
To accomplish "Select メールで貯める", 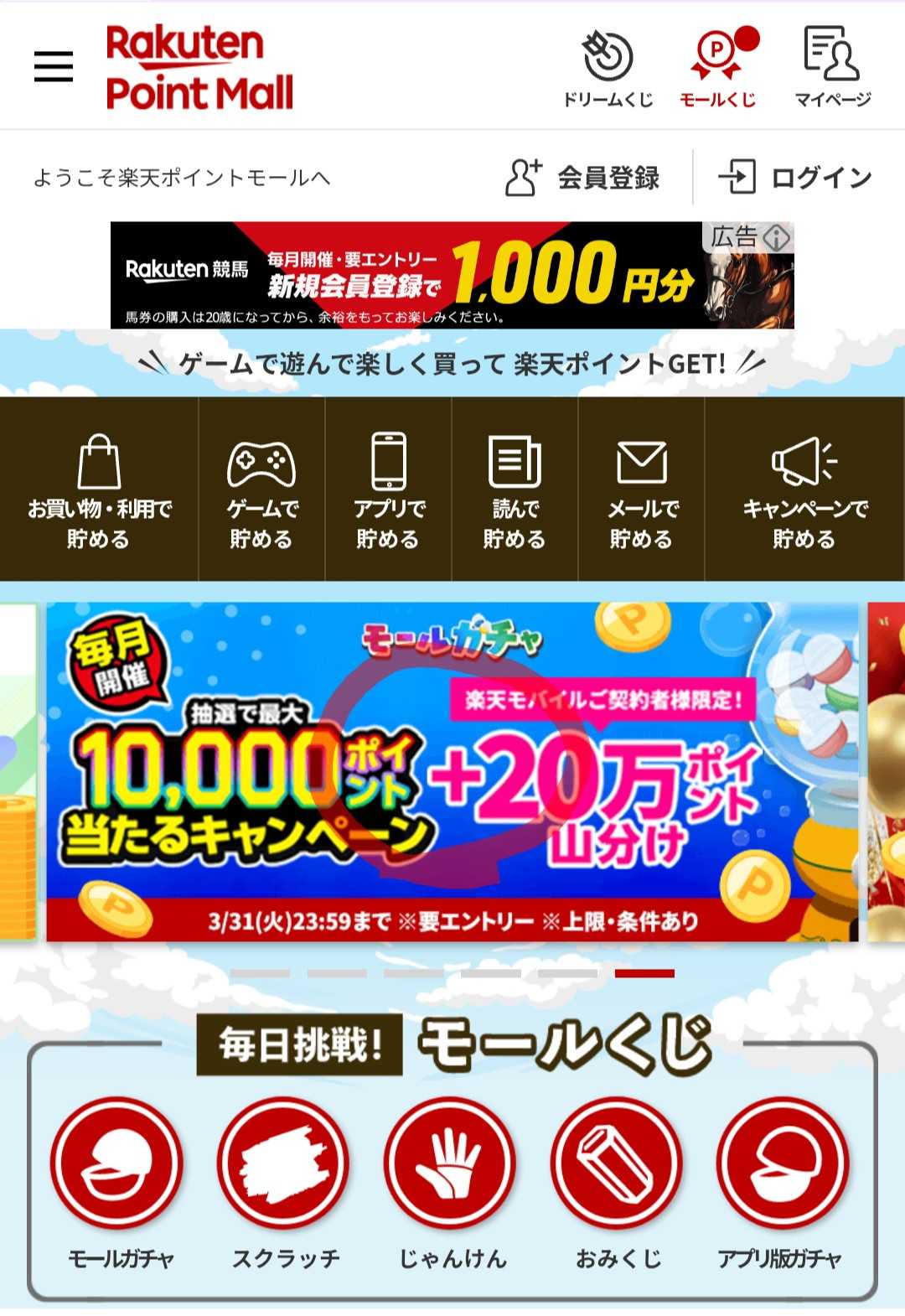I will tap(641, 490).
